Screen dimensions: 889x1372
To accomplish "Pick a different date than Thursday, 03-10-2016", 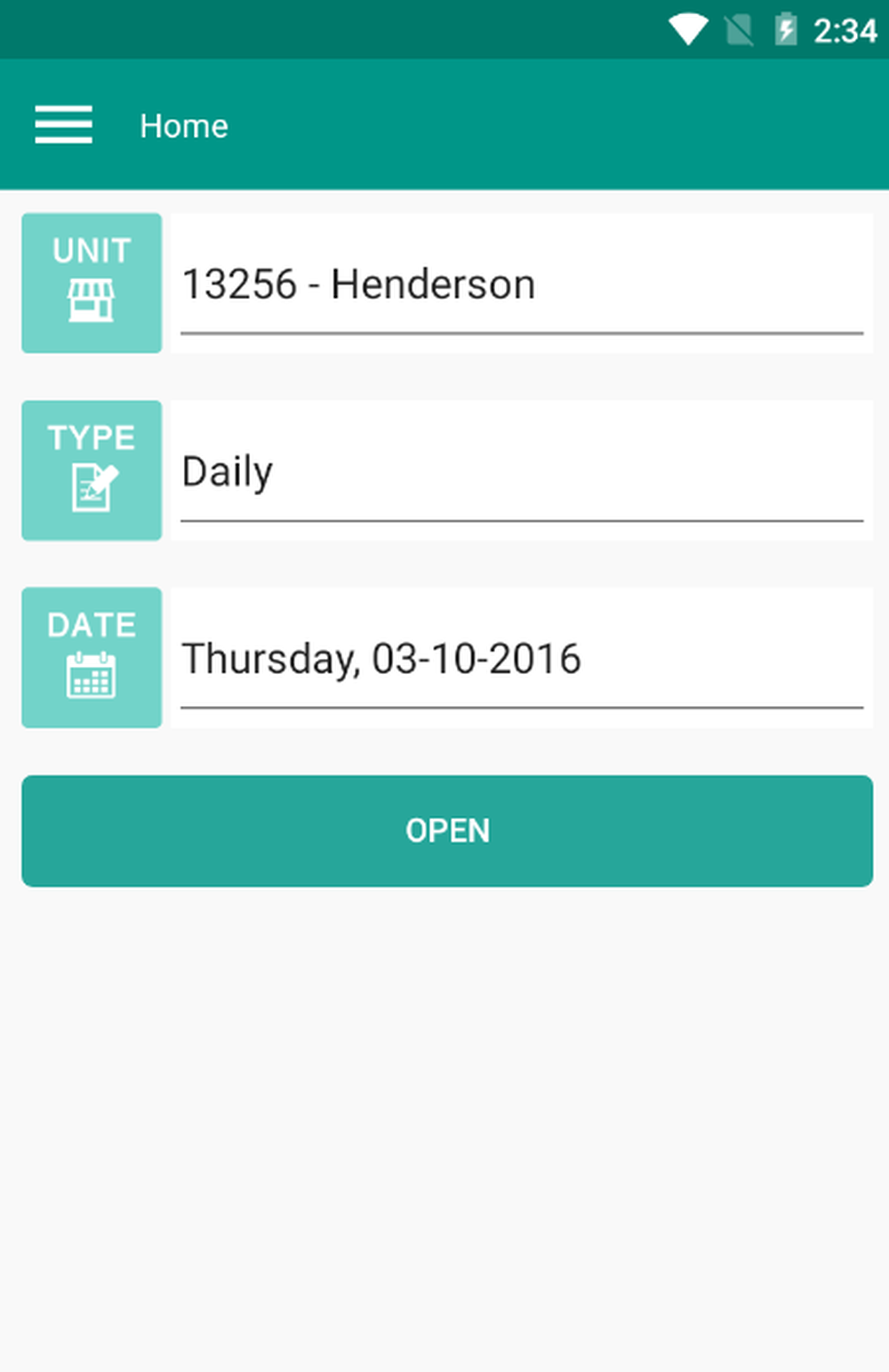I will [521, 659].
